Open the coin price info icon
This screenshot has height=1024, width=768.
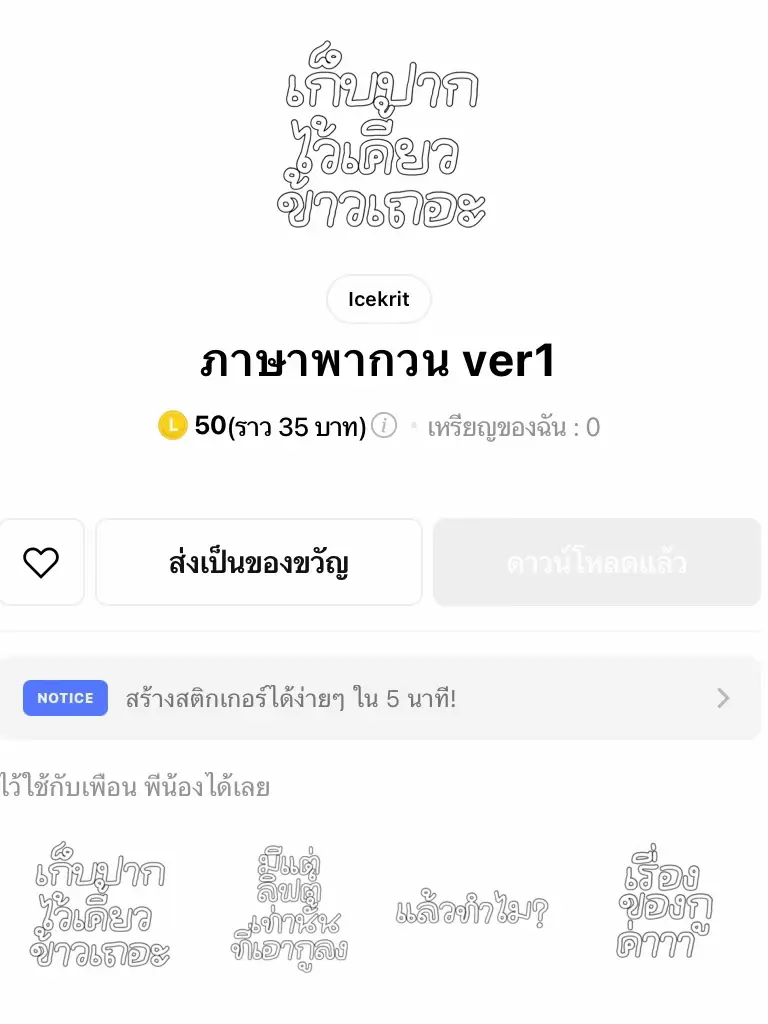tap(384, 426)
